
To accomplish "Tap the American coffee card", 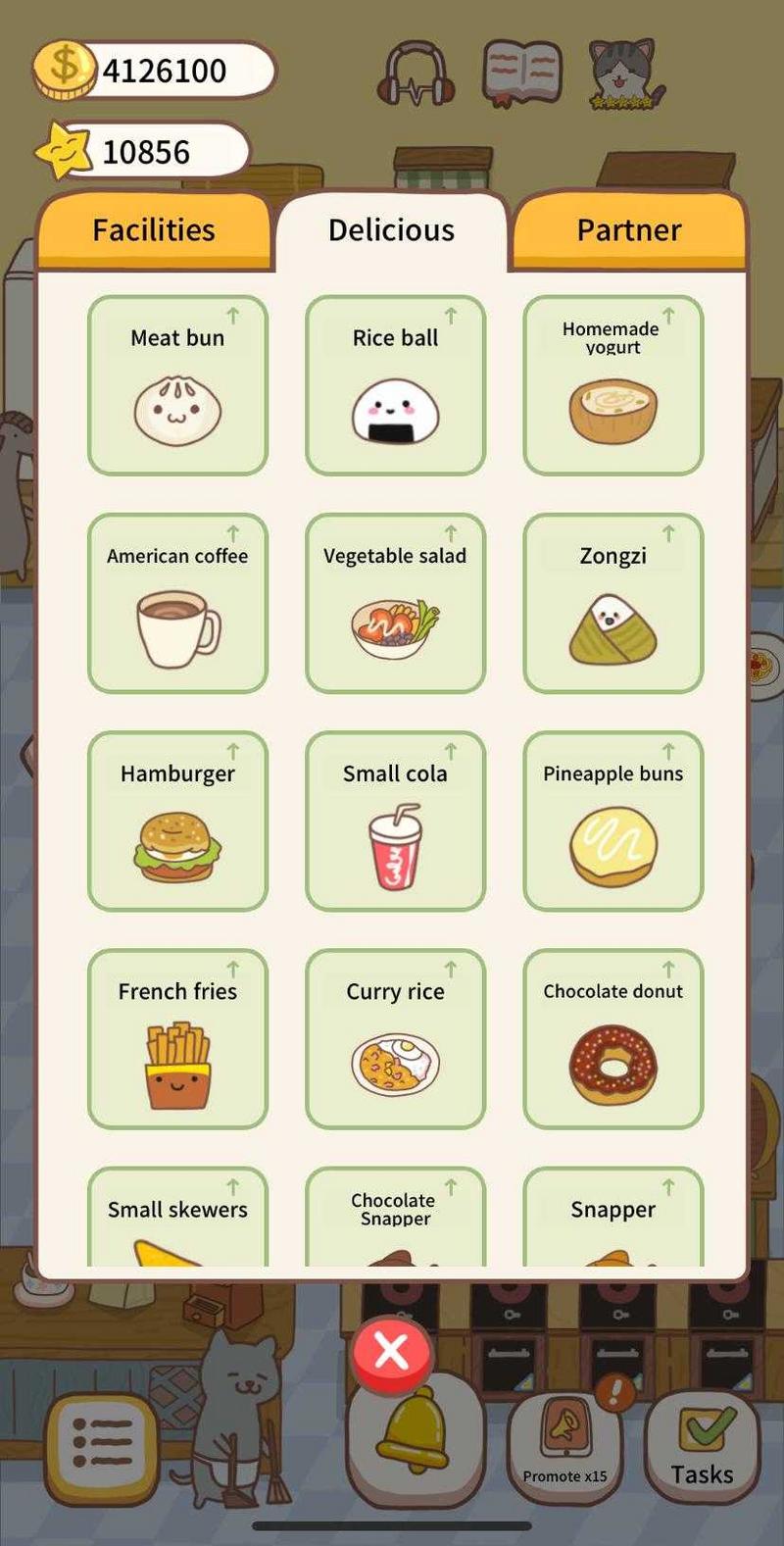I will pyautogui.click(x=177, y=603).
